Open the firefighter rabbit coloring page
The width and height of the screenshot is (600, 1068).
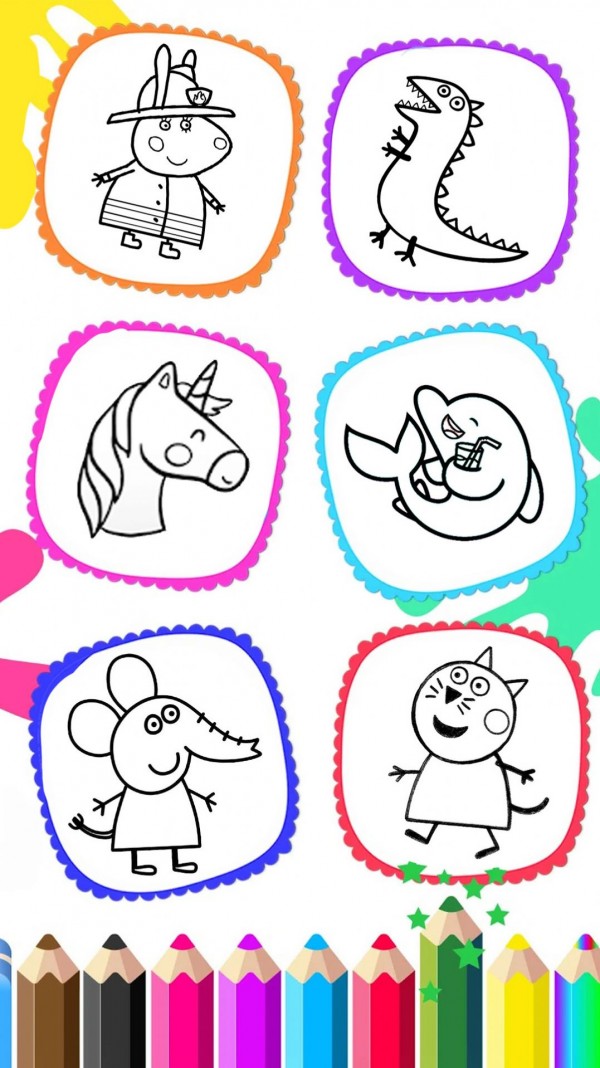(168, 160)
